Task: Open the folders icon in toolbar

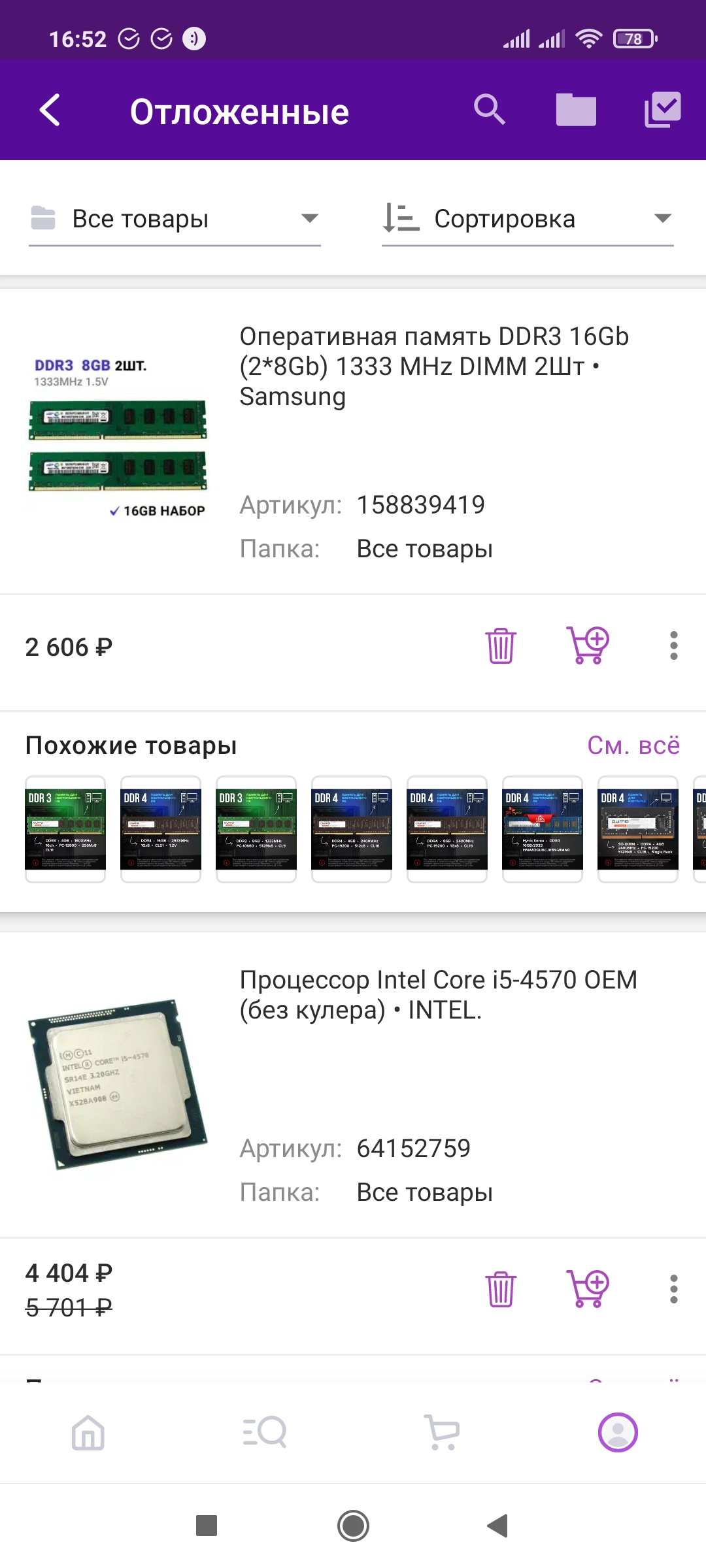Action: [x=576, y=110]
